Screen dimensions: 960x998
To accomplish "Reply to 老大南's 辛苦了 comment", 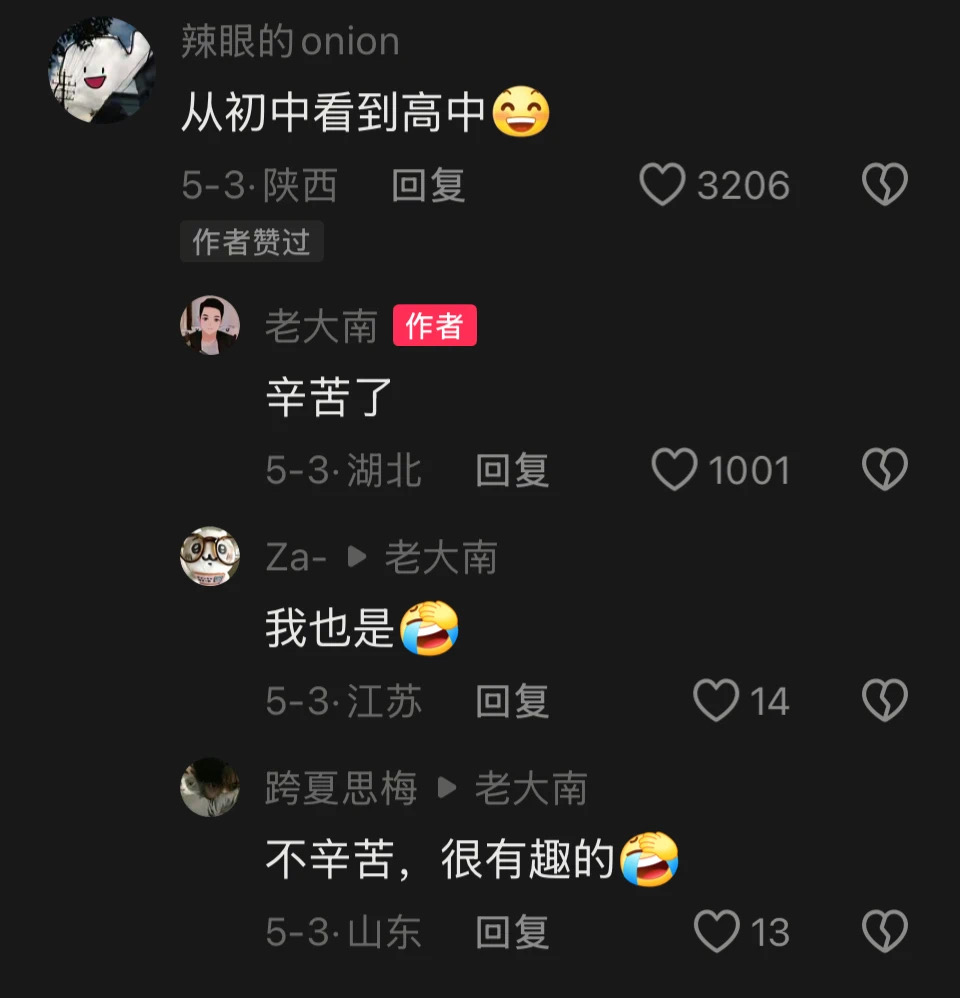I will coord(512,470).
